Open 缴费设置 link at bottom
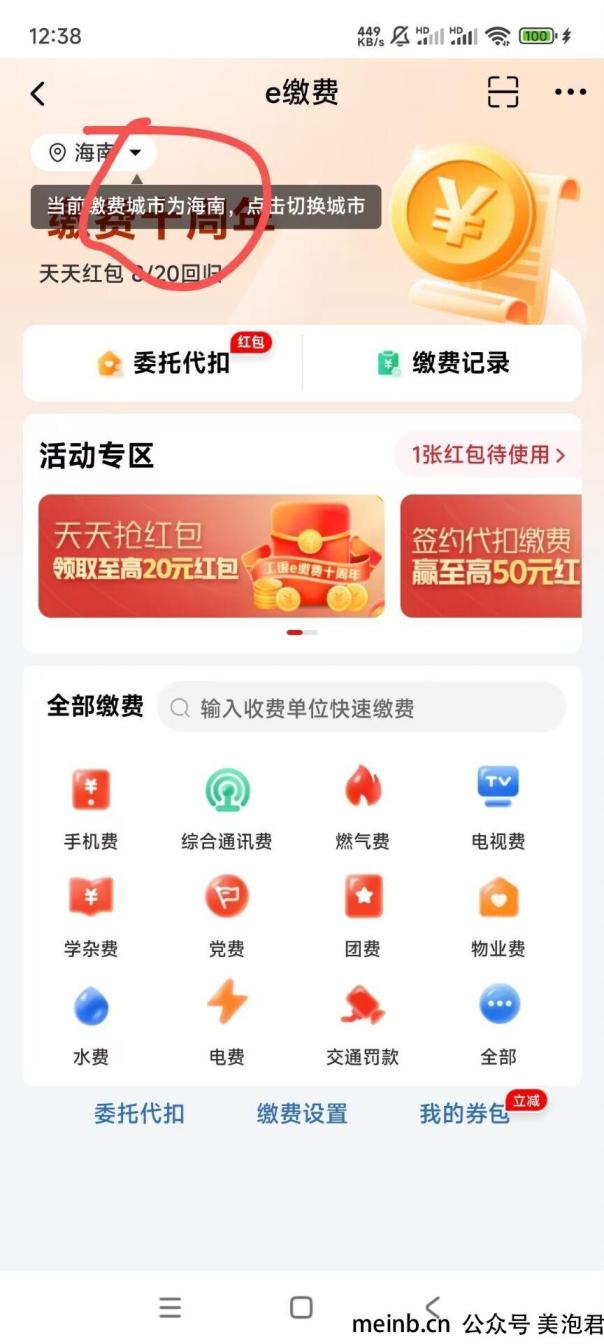The height and width of the screenshot is (1344, 604). coord(302,1113)
